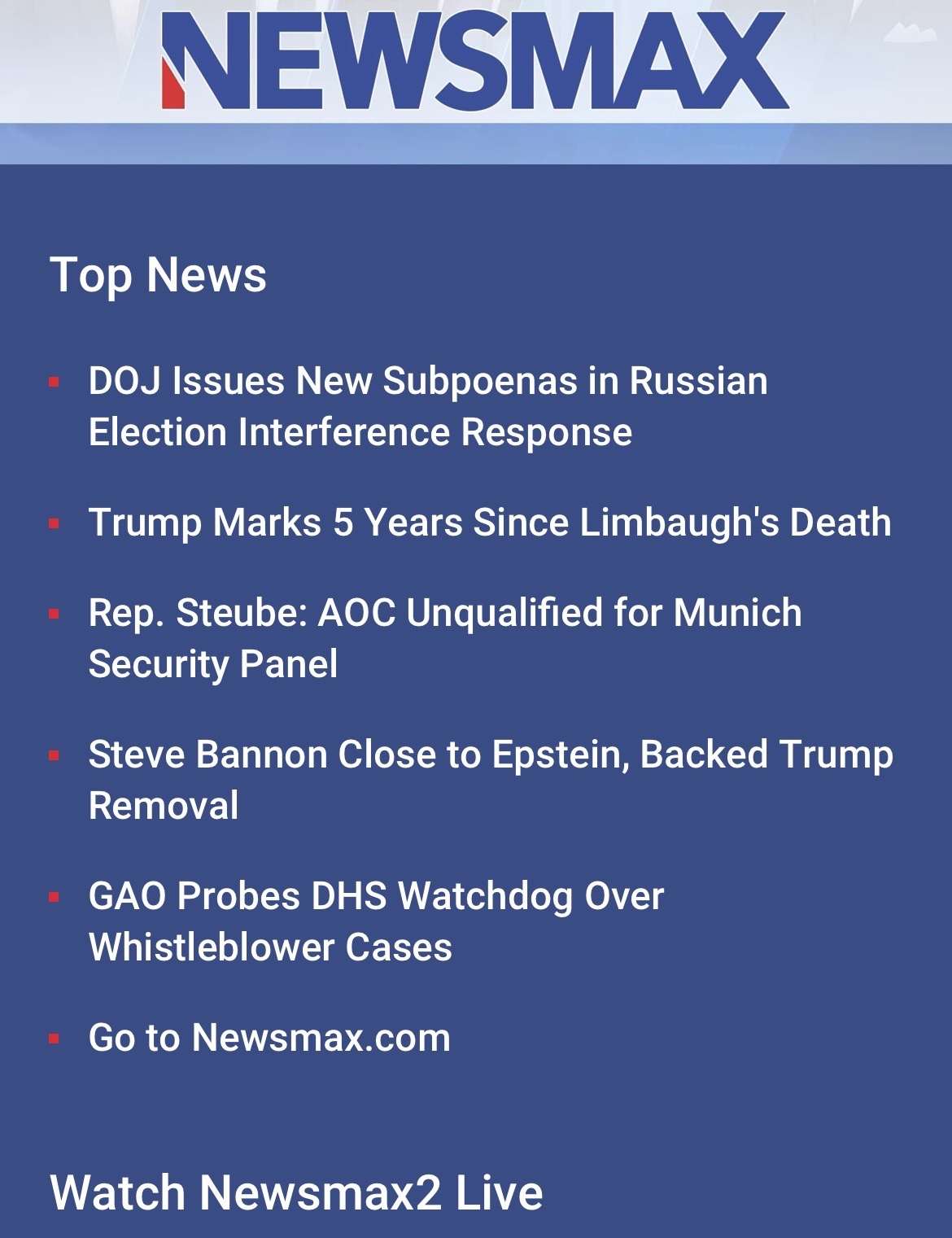952x1238 pixels.
Task: Read Trump Marks 5 Years Since Limbaugh's Death
Action: point(489,523)
